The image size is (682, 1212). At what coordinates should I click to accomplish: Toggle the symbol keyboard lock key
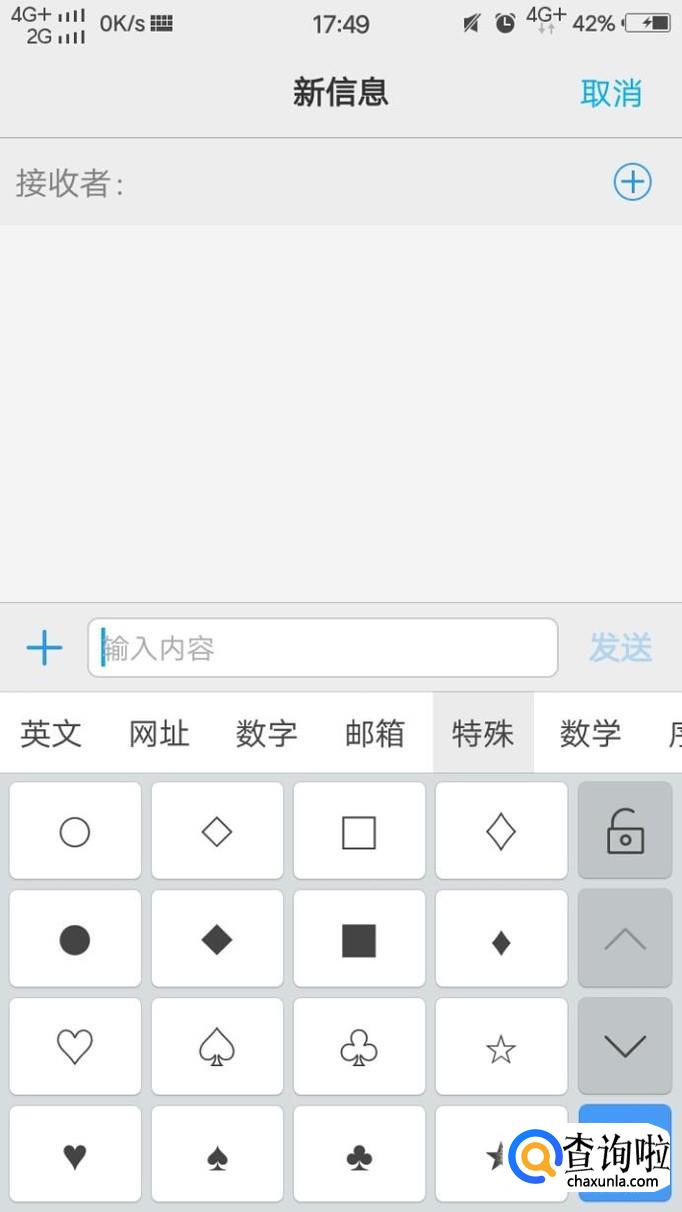[x=625, y=831]
